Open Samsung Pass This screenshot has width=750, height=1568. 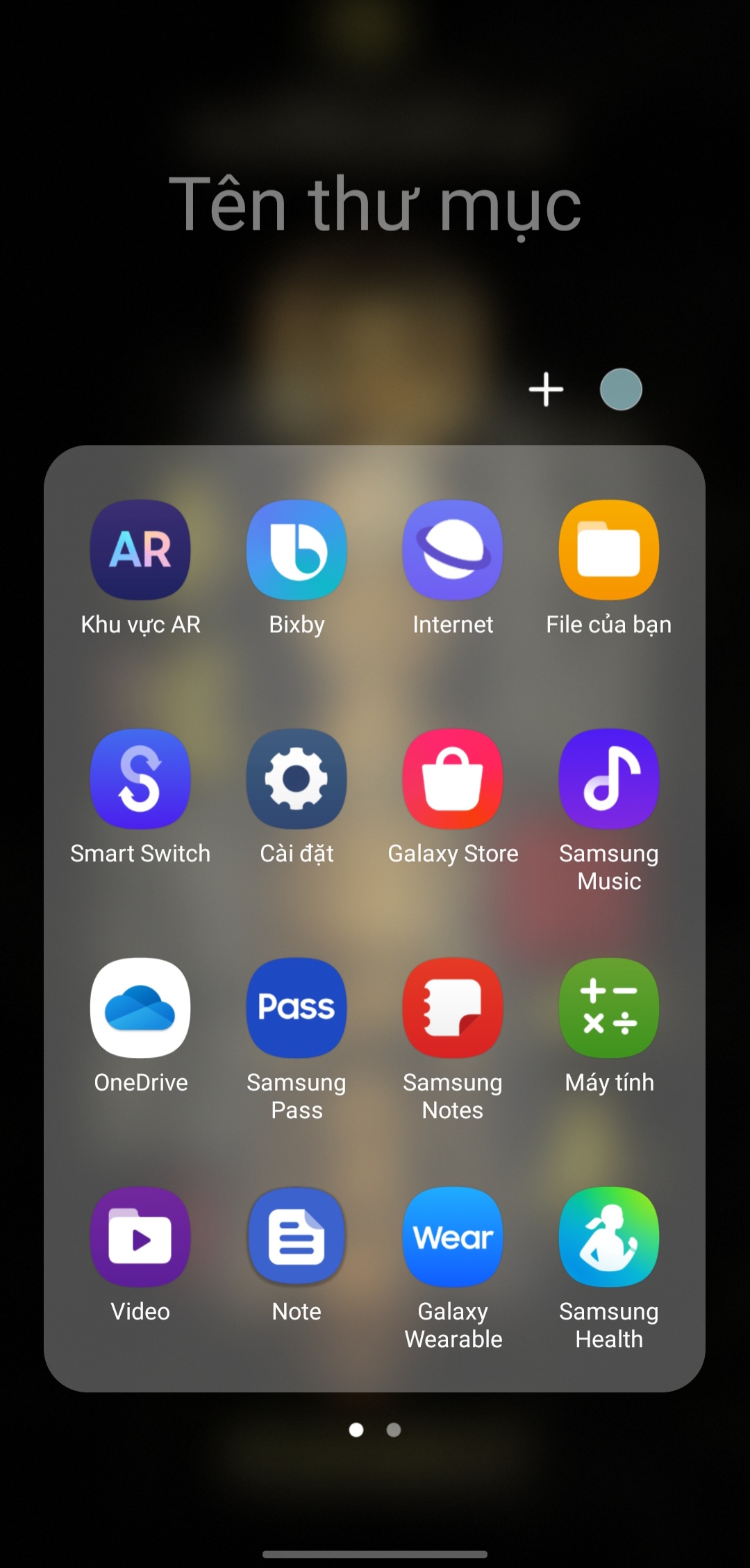tap(297, 1008)
